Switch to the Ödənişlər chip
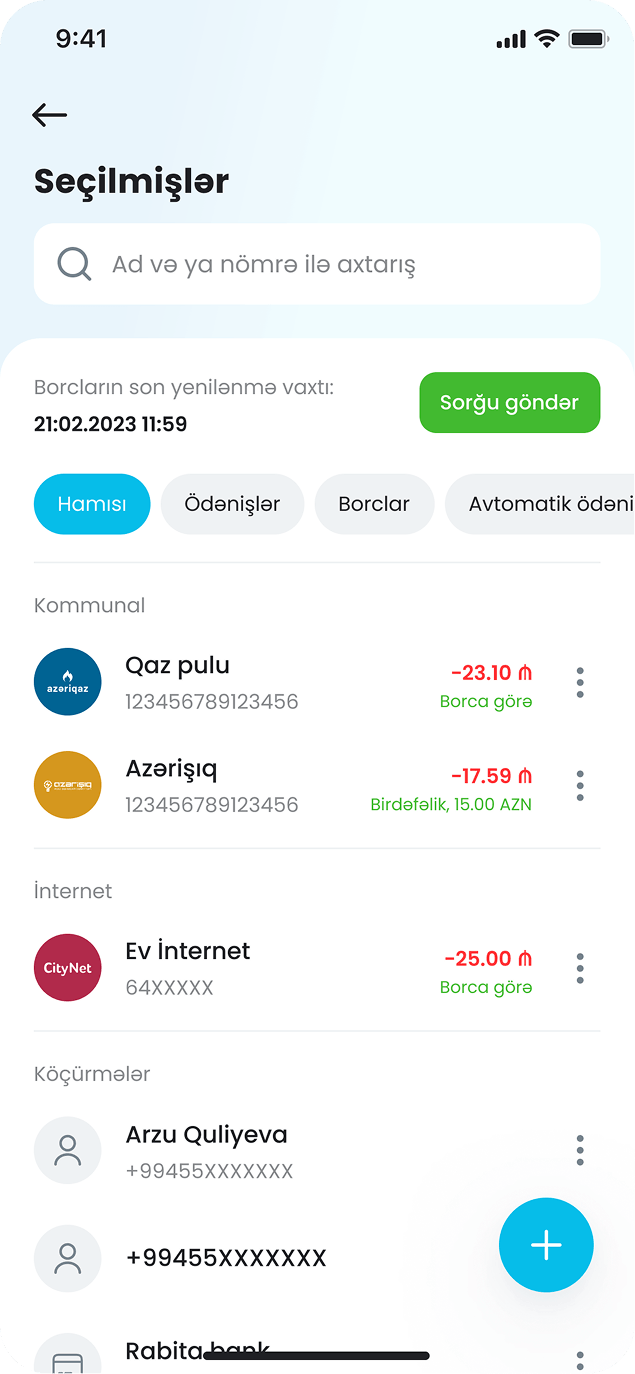635x1374 pixels. tap(232, 504)
